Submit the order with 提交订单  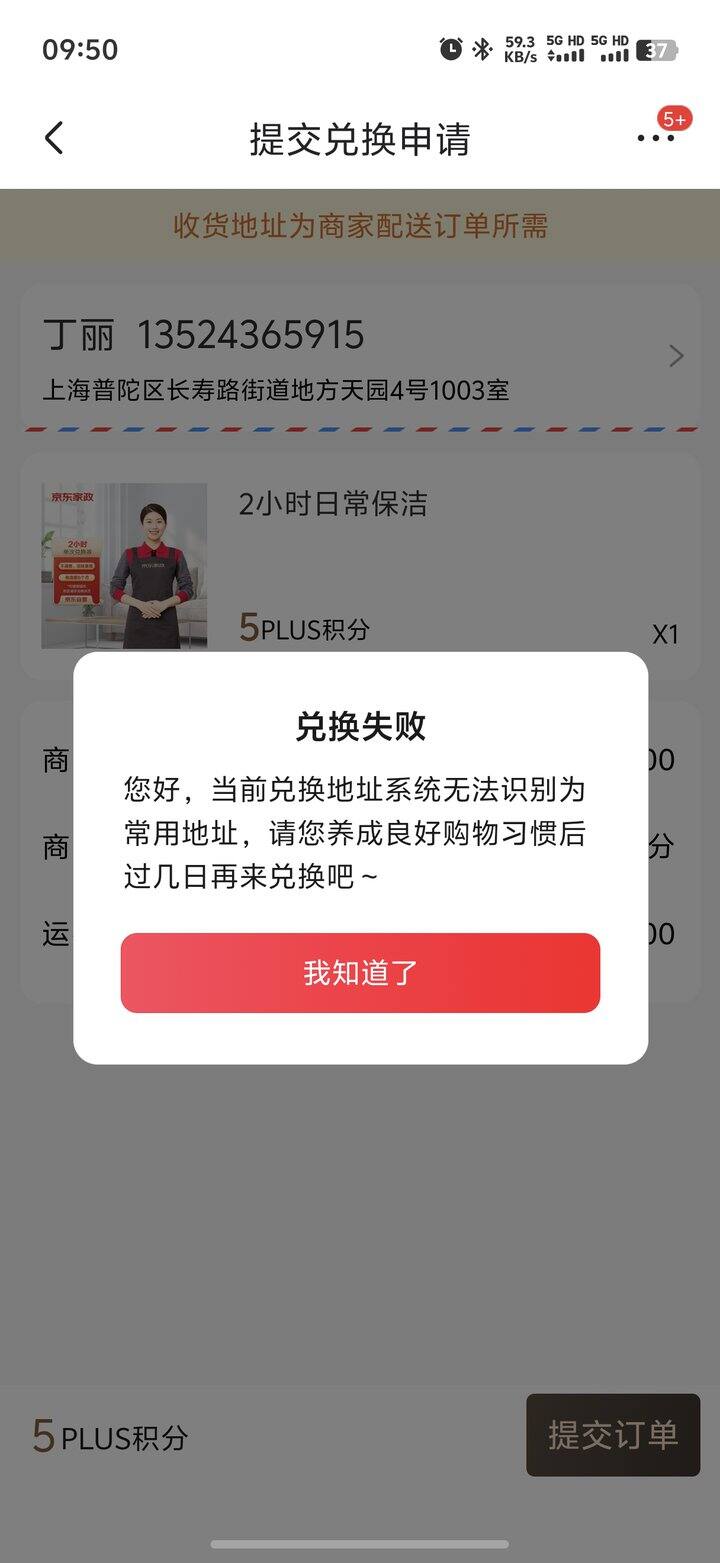click(612, 1435)
